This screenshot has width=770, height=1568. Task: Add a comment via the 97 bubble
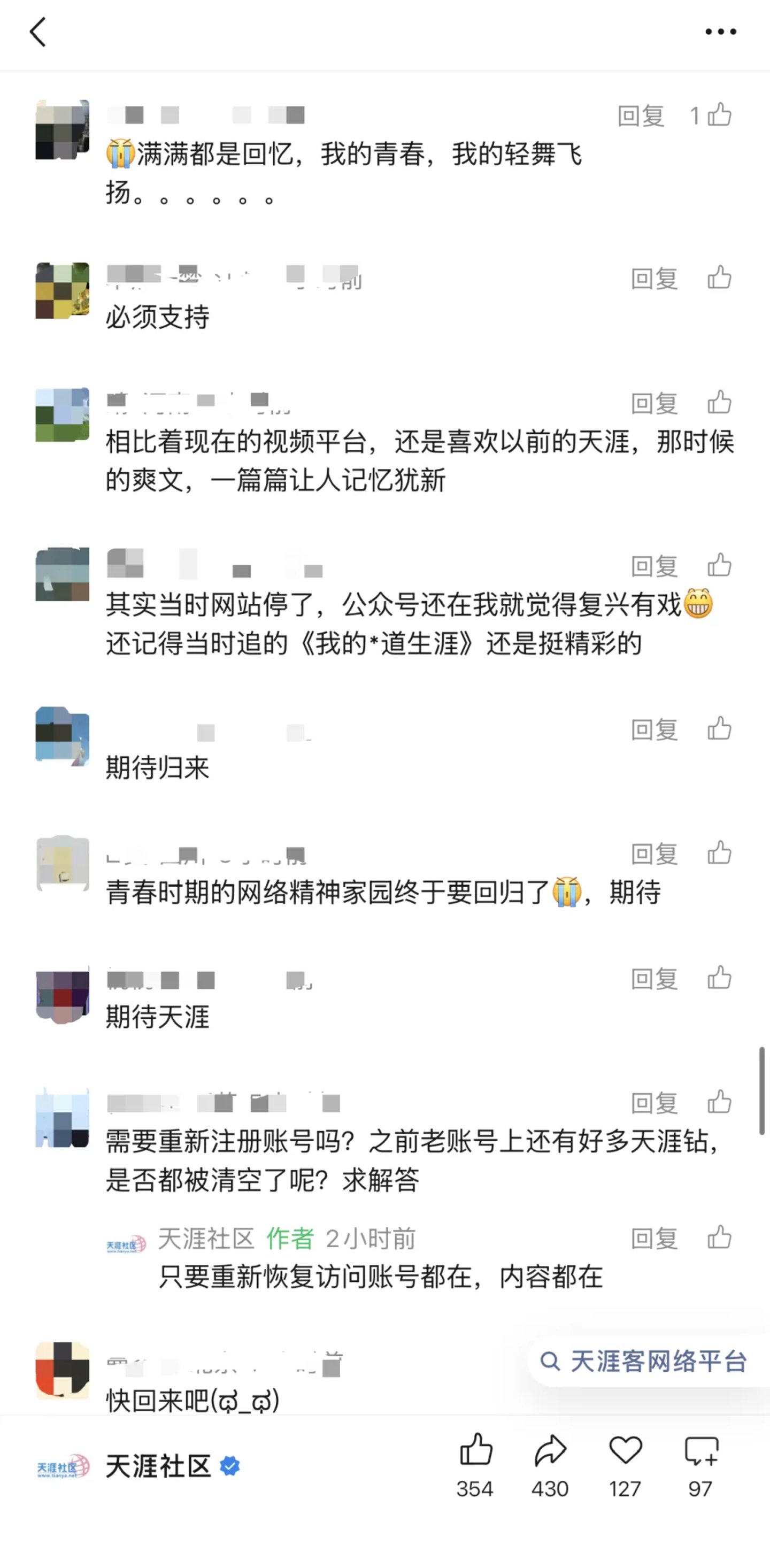700,1451
